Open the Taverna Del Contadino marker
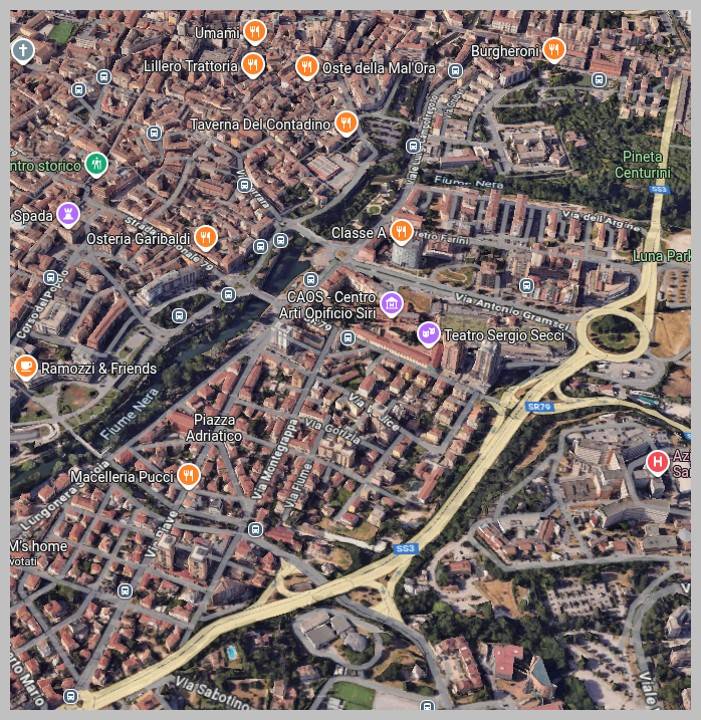Image resolution: width=701 pixels, height=720 pixels. [x=346, y=123]
